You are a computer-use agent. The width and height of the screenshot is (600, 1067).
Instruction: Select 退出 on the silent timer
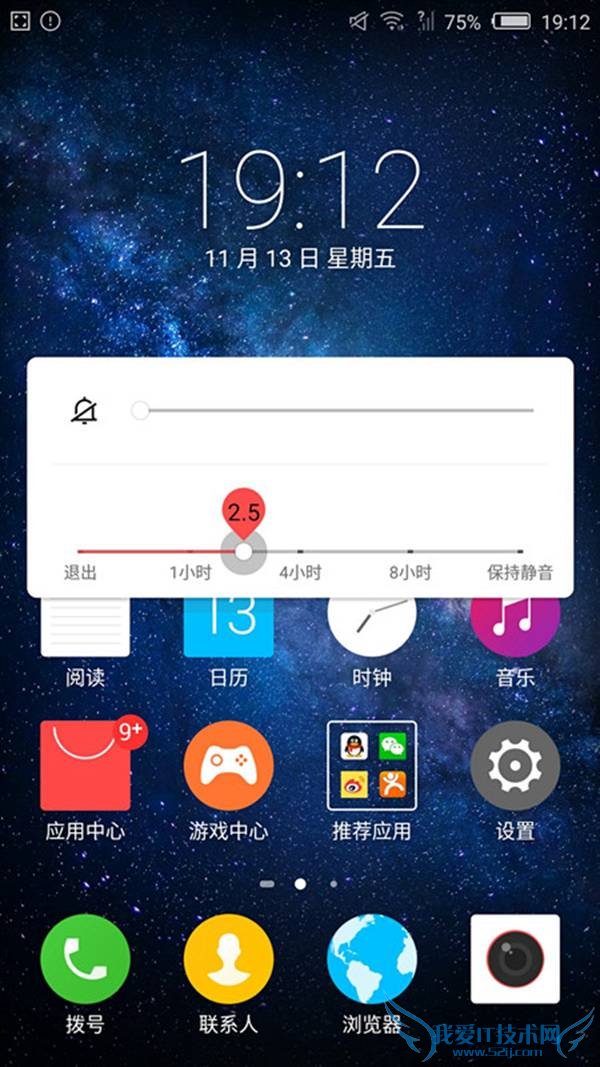click(79, 552)
